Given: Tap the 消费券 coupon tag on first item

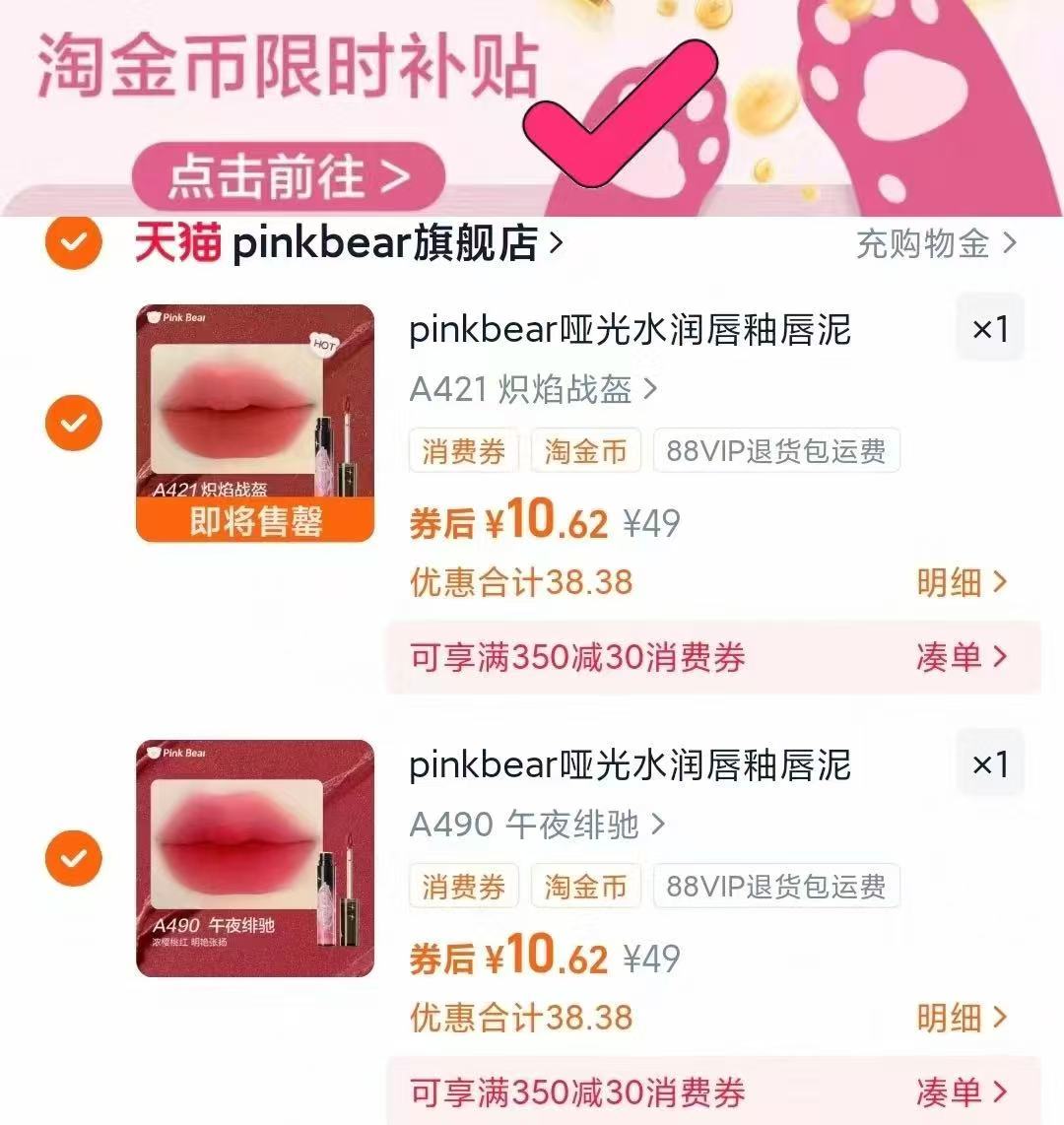Looking at the screenshot, I should (x=464, y=451).
